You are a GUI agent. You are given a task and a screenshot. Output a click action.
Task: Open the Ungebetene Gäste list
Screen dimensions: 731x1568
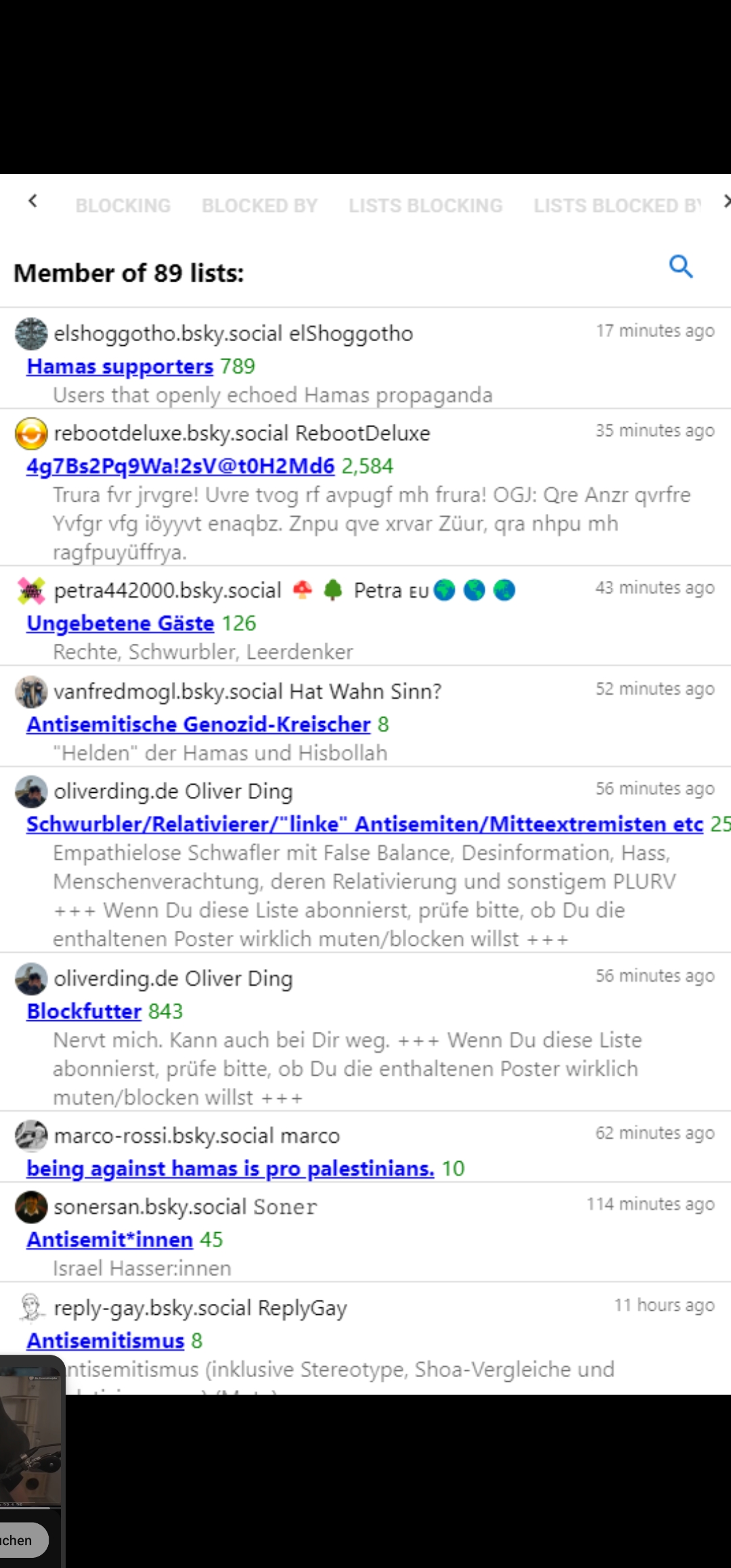click(x=120, y=623)
